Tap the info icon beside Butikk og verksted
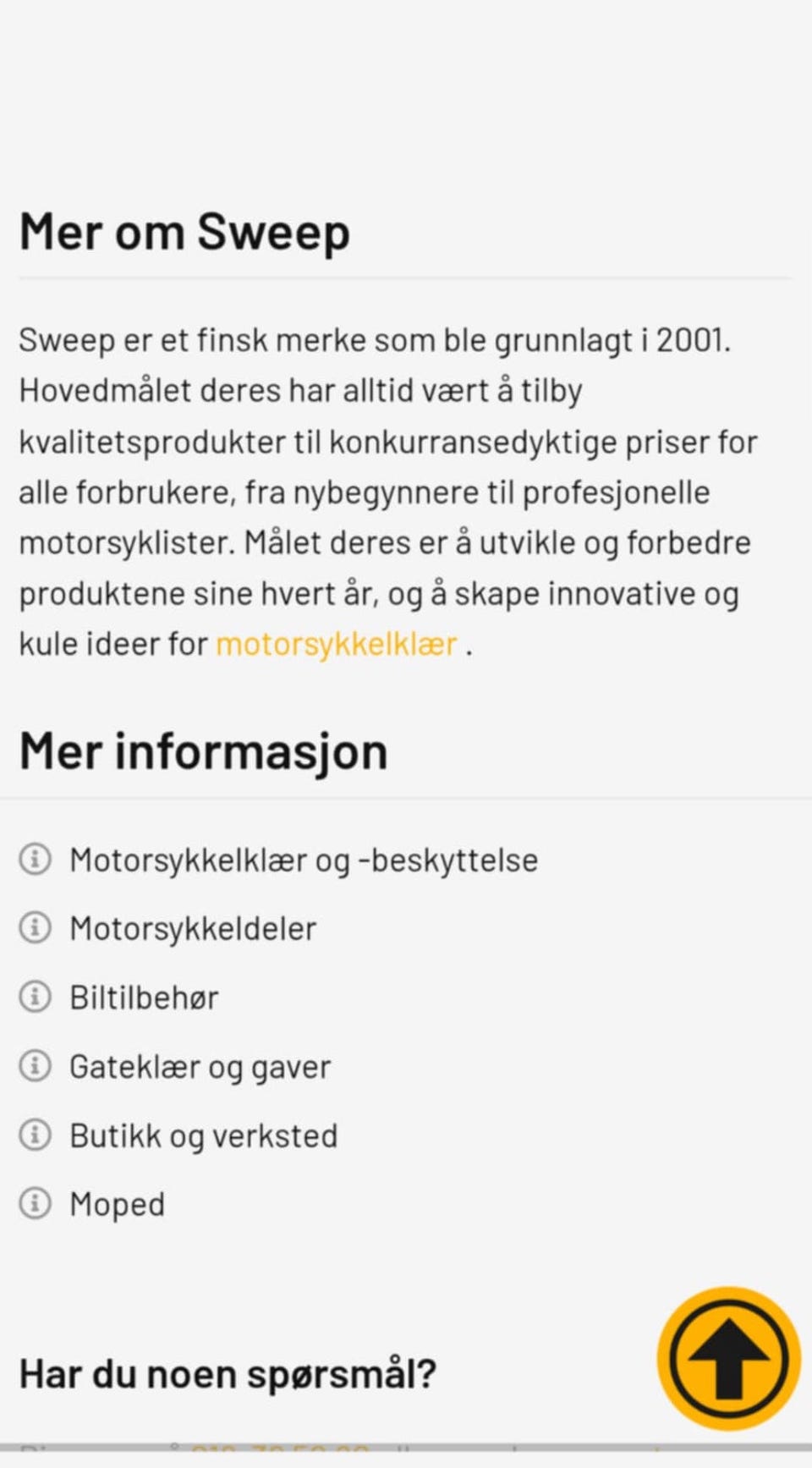This screenshot has height=1468, width=812. [x=34, y=1135]
